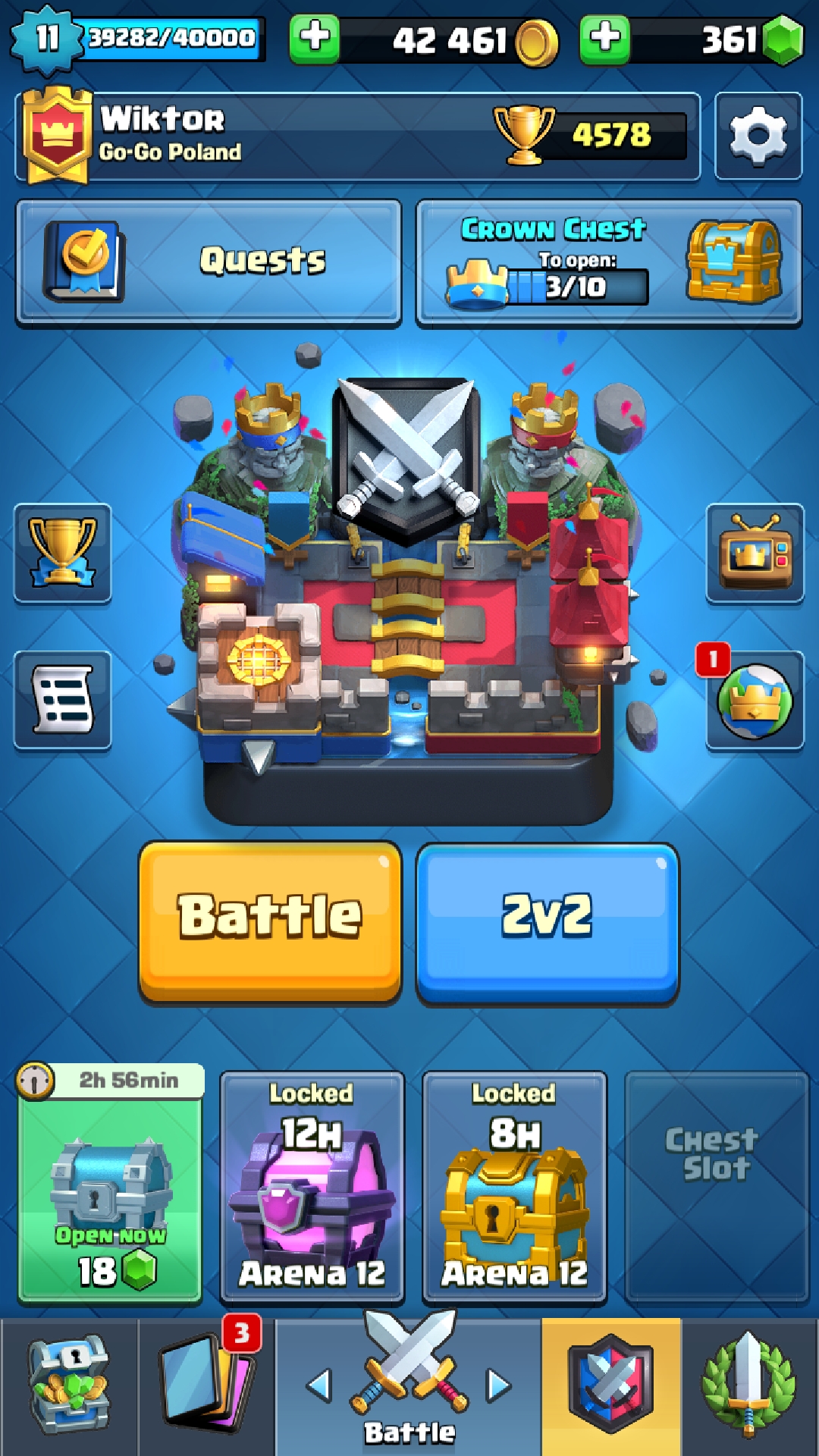This screenshot has width=819, height=1456.
Task: Select the locked 8H Arena 12 chest
Action: pyautogui.click(x=514, y=1188)
